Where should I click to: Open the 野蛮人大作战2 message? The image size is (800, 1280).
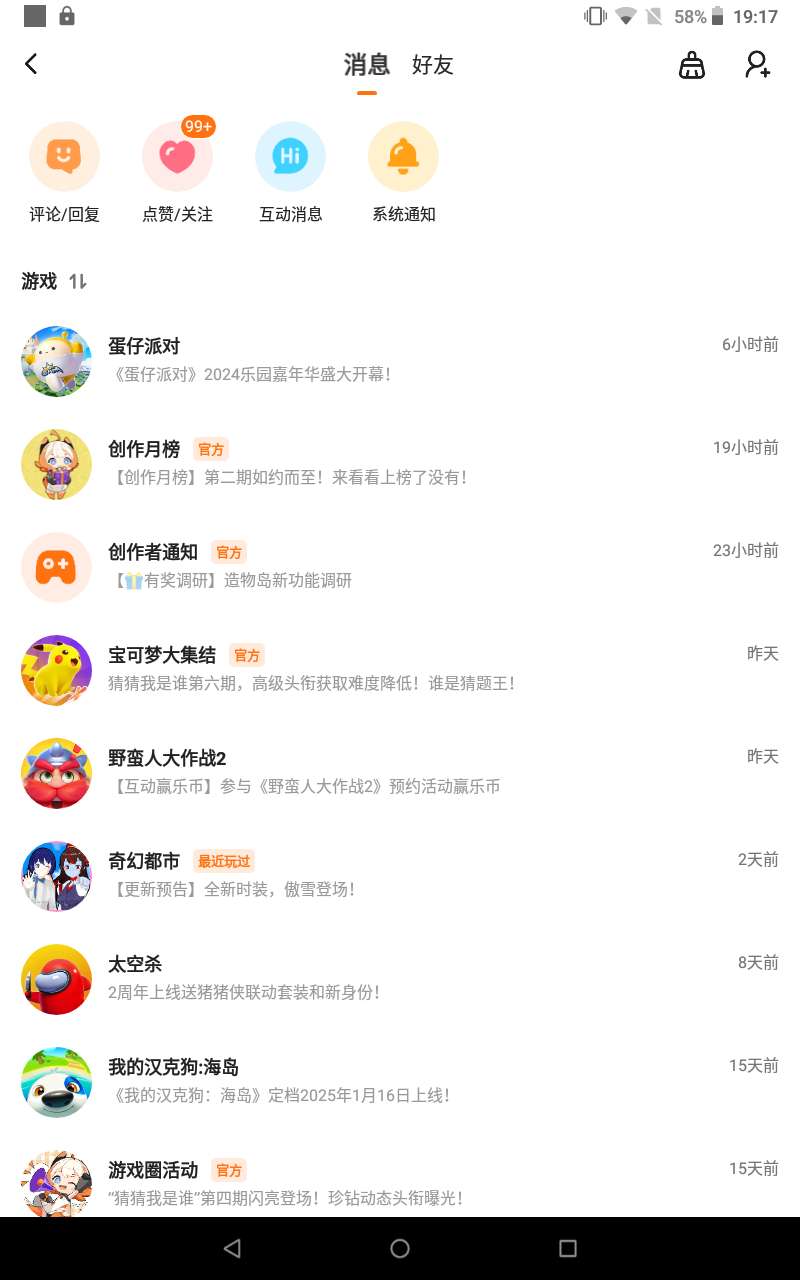(400, 772)
